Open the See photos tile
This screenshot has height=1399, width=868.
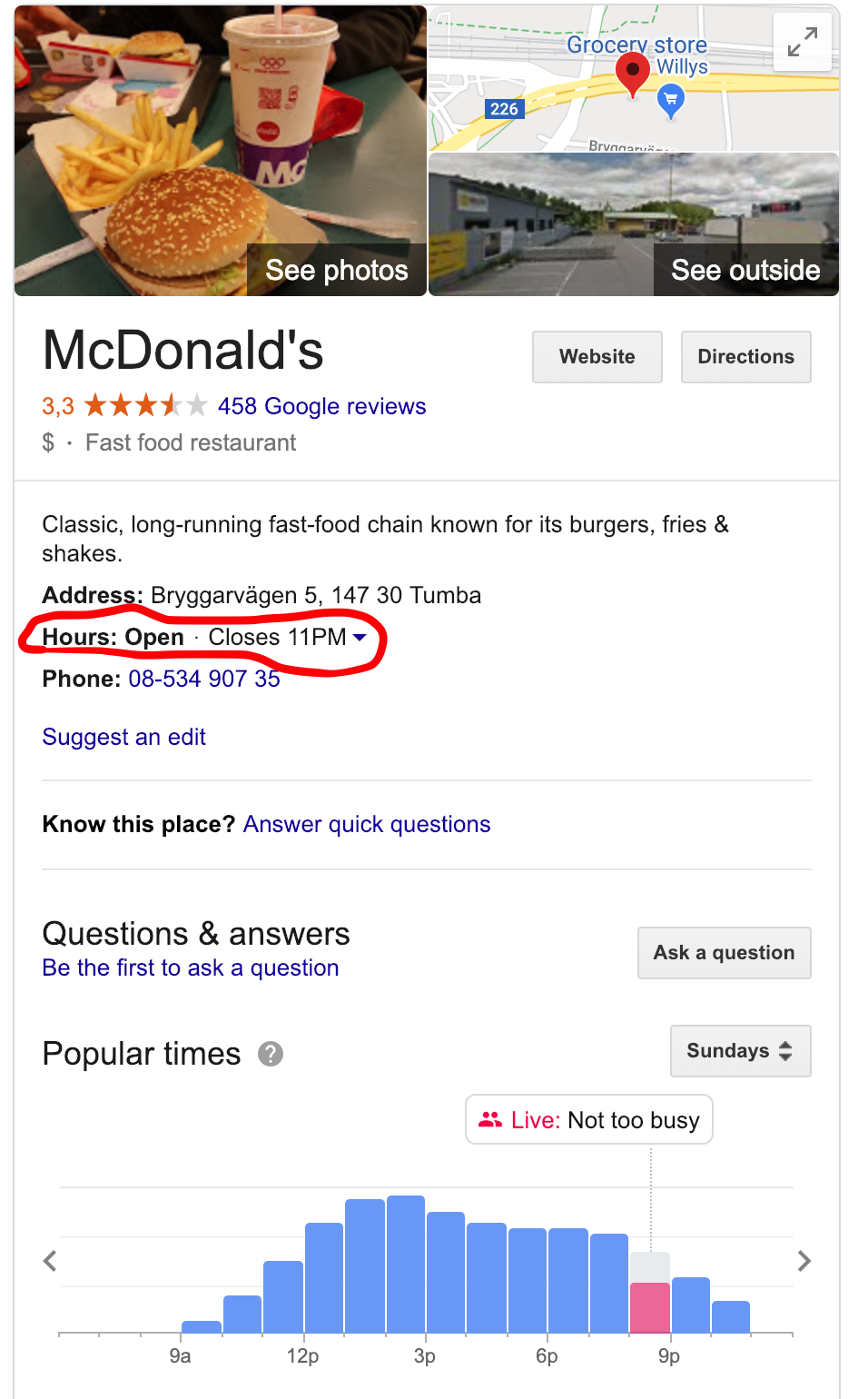coord(221,151)
